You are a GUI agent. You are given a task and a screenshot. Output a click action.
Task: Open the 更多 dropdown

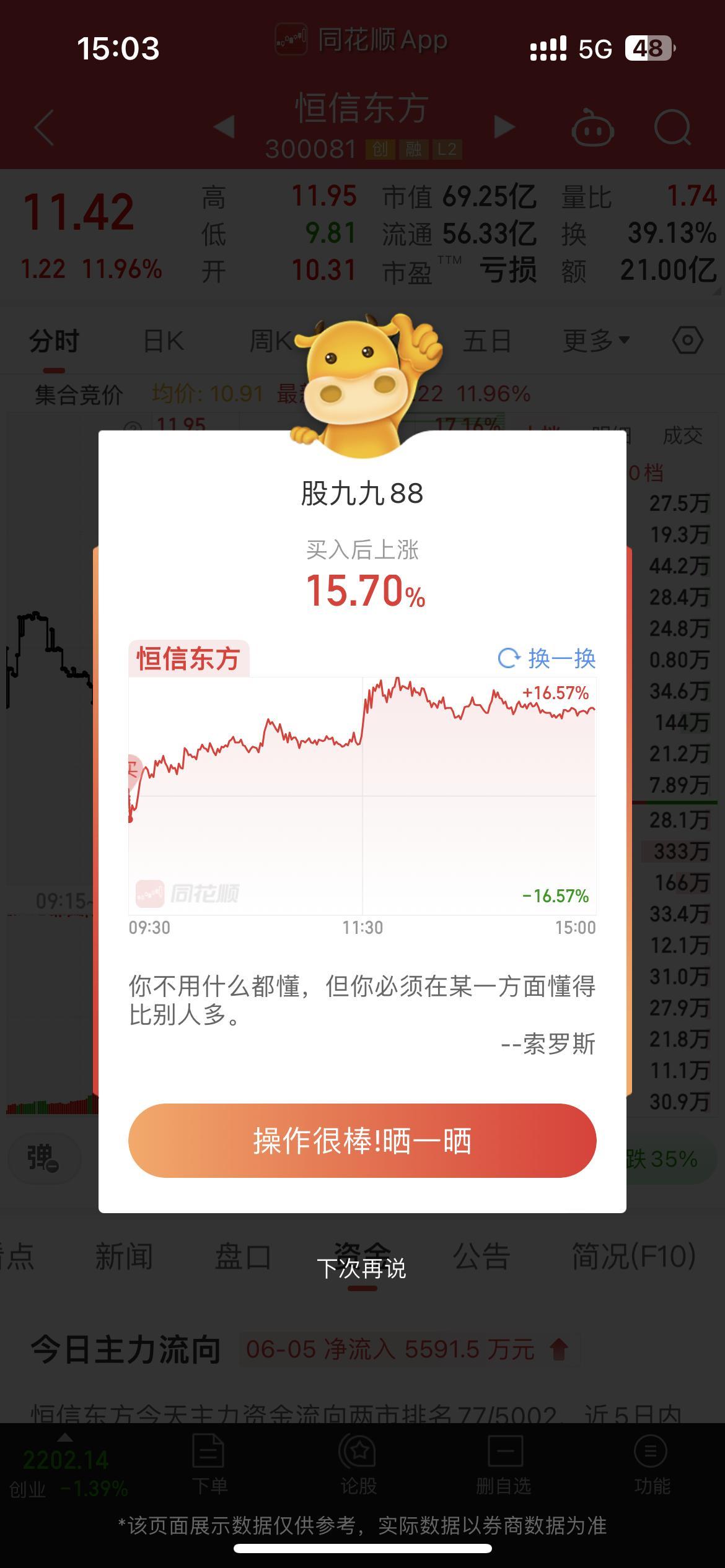[x=594, y=341]
